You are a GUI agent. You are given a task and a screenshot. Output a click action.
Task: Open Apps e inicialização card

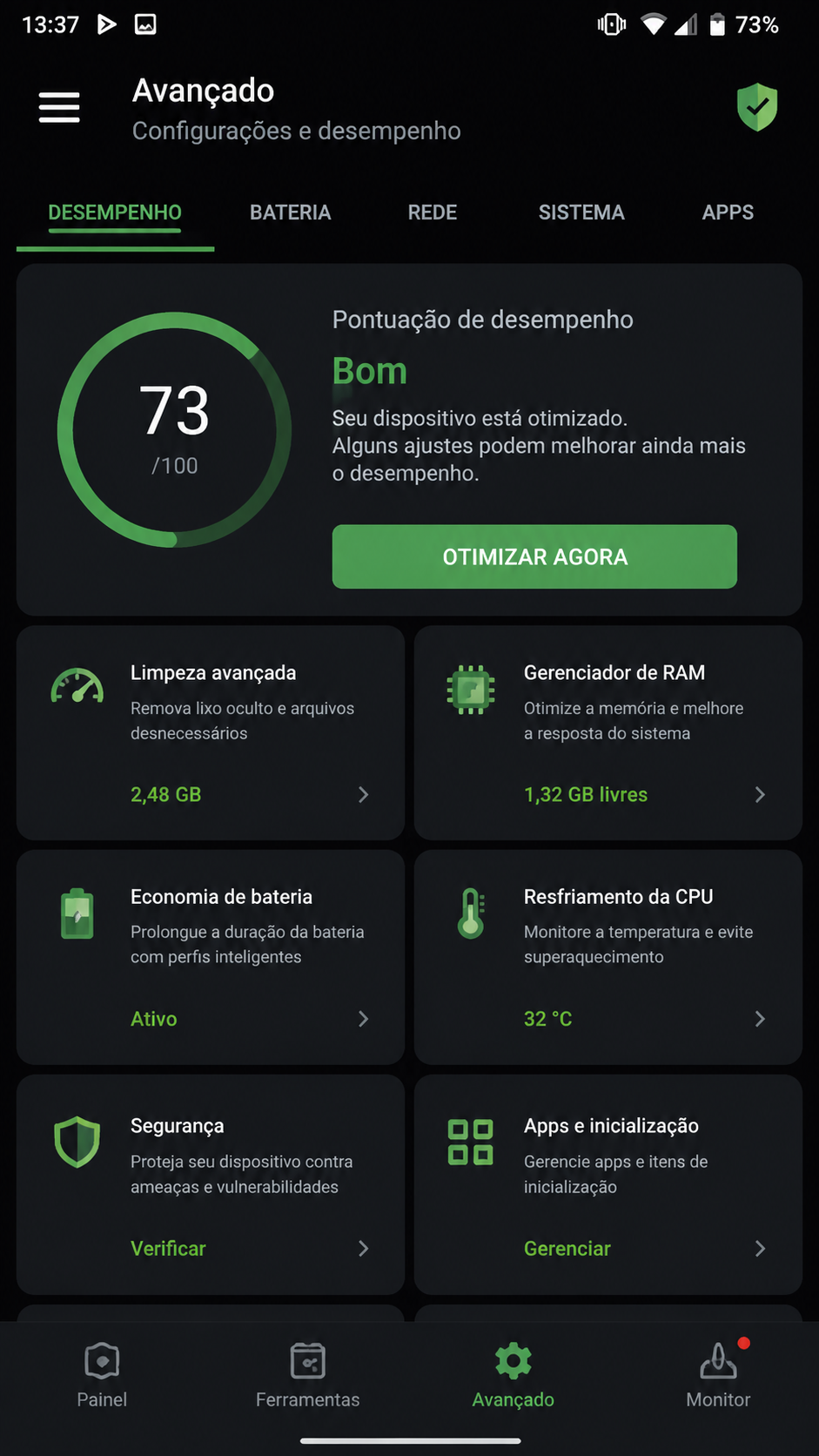click(608, 1184)
